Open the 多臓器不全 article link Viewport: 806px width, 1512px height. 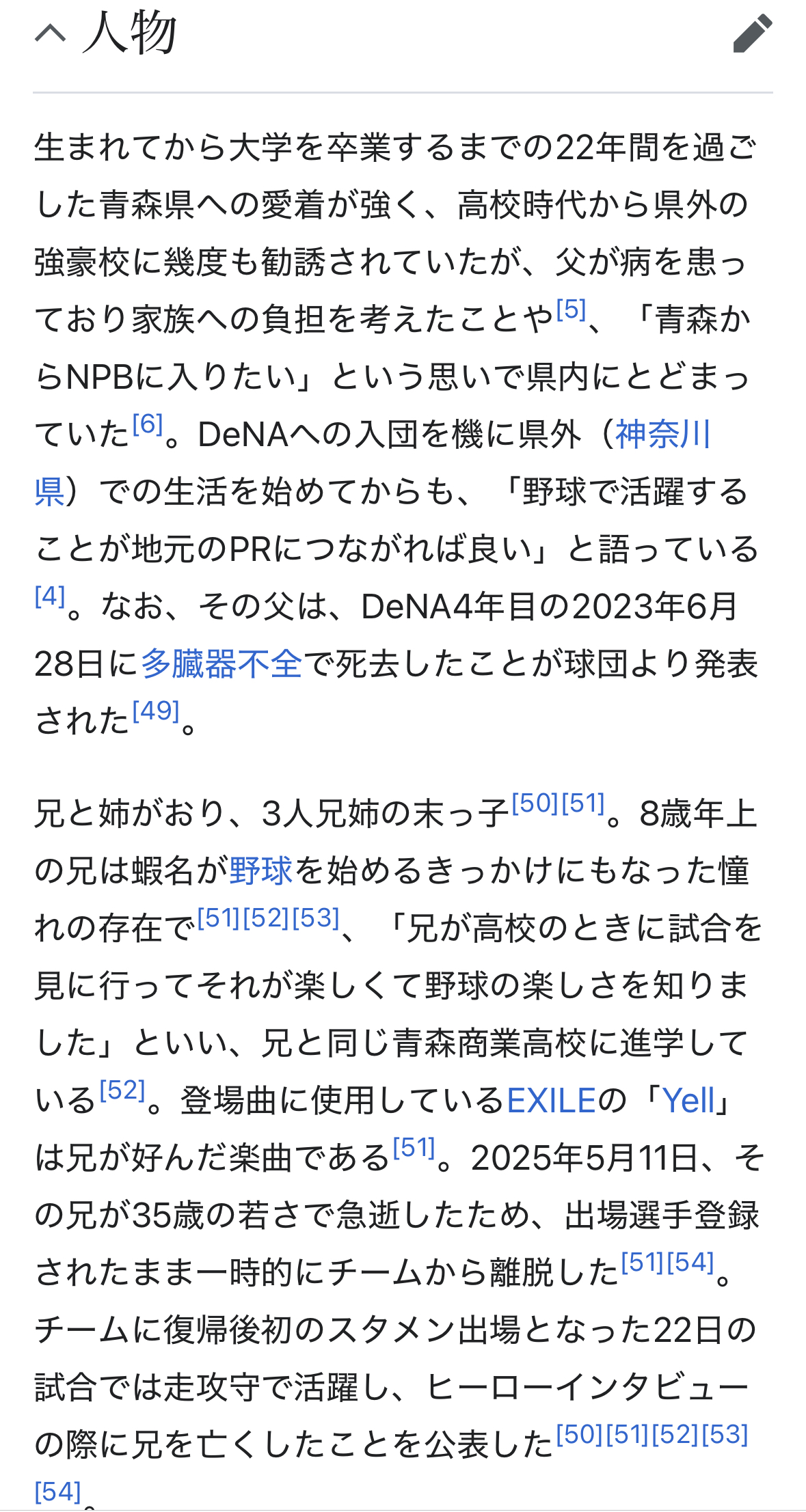pyautogui.click(x=221, y=663)
